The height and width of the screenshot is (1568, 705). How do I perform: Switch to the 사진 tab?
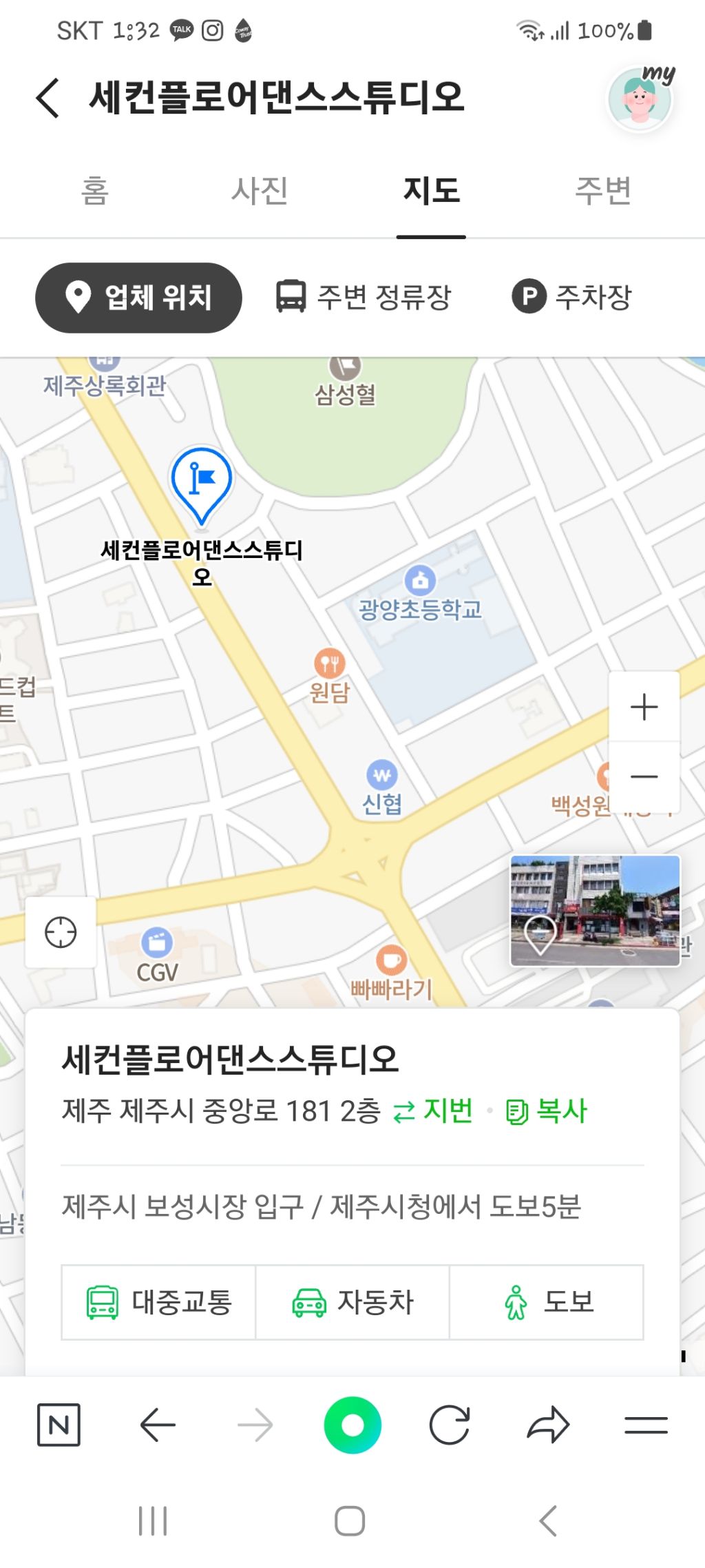coord(260,191)
